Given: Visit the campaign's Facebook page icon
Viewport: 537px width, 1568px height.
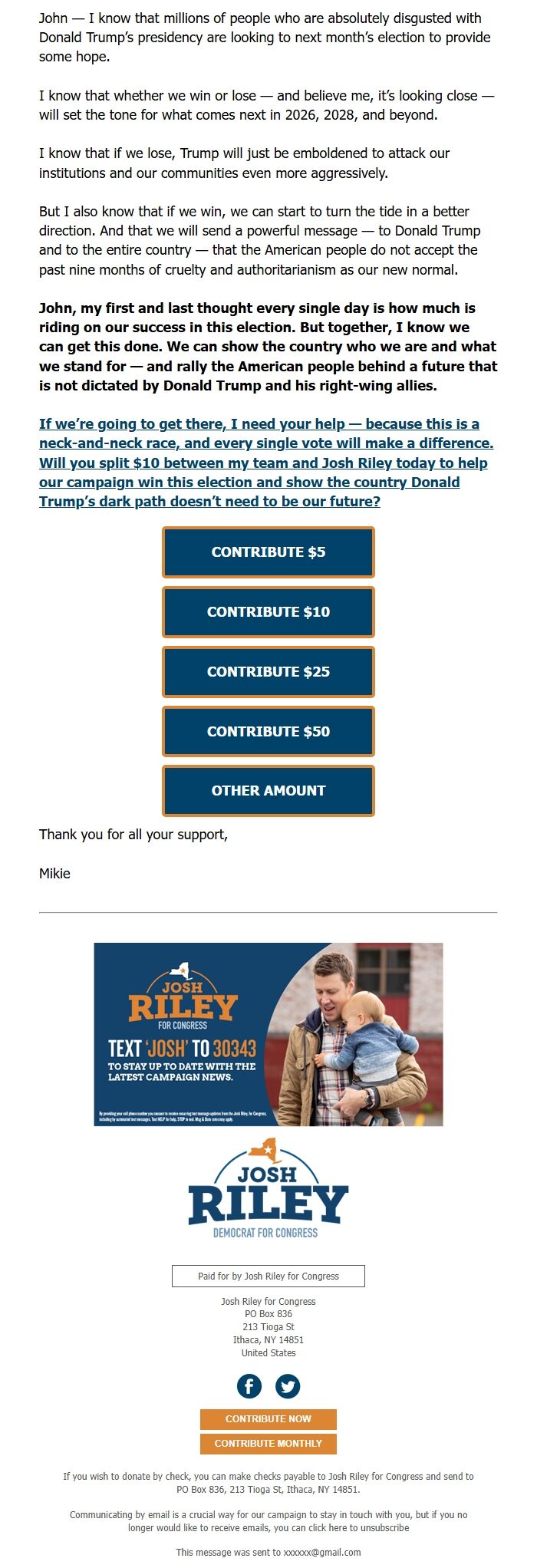Looking at the screenshot, I should click(x=249, y=1386).
